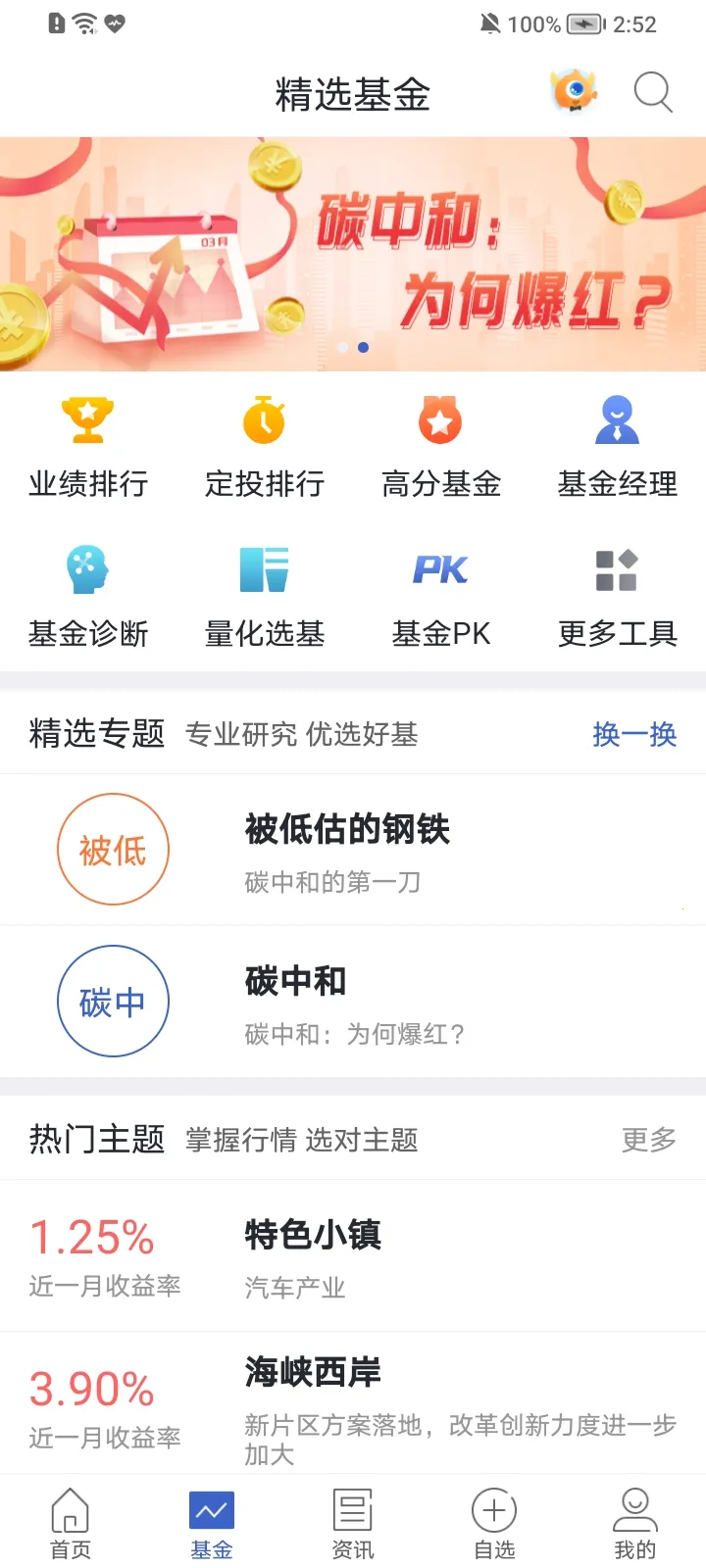Select the first carousel indicator dot
This screenshot has height=1568, width=706.
343,347
